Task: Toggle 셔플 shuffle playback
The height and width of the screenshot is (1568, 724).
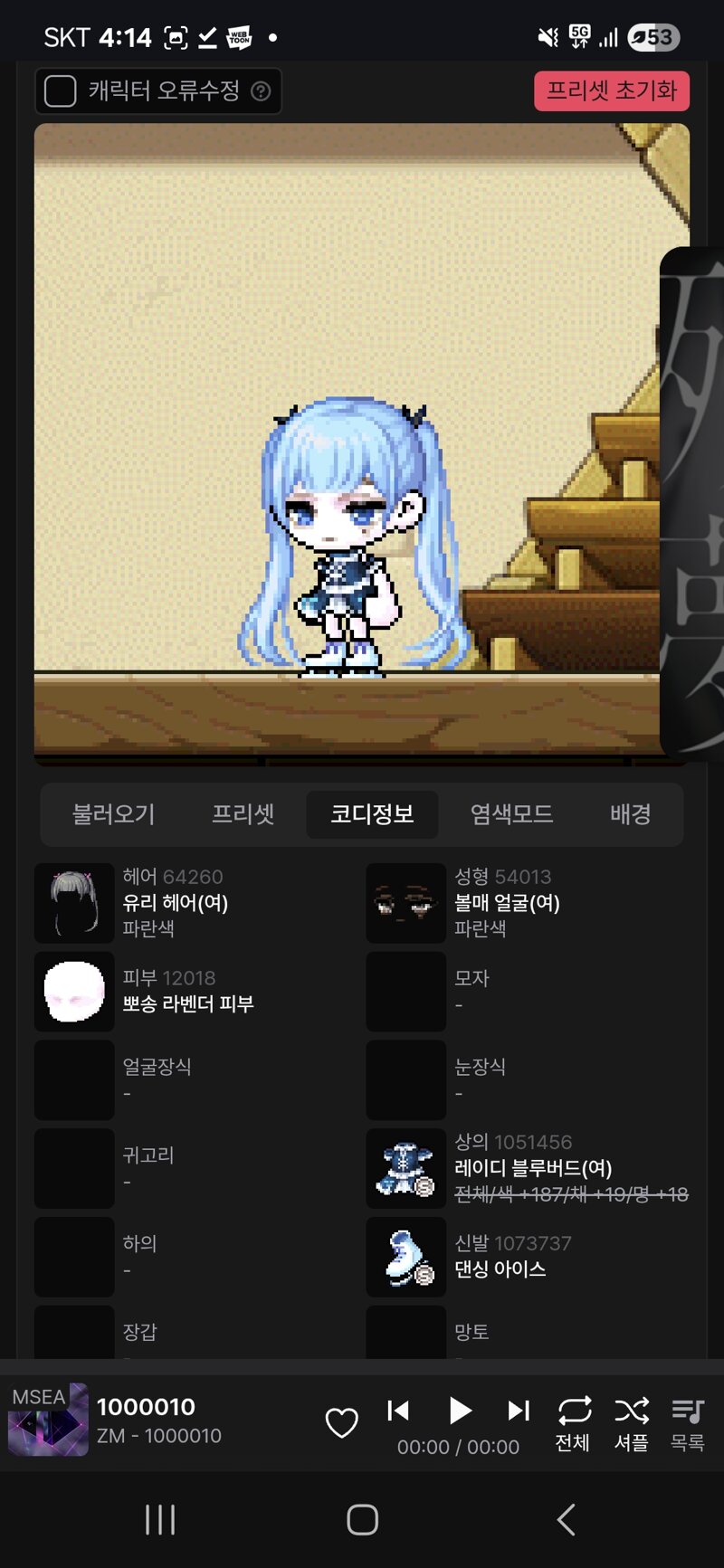Action: click(x=632, y=1423)
